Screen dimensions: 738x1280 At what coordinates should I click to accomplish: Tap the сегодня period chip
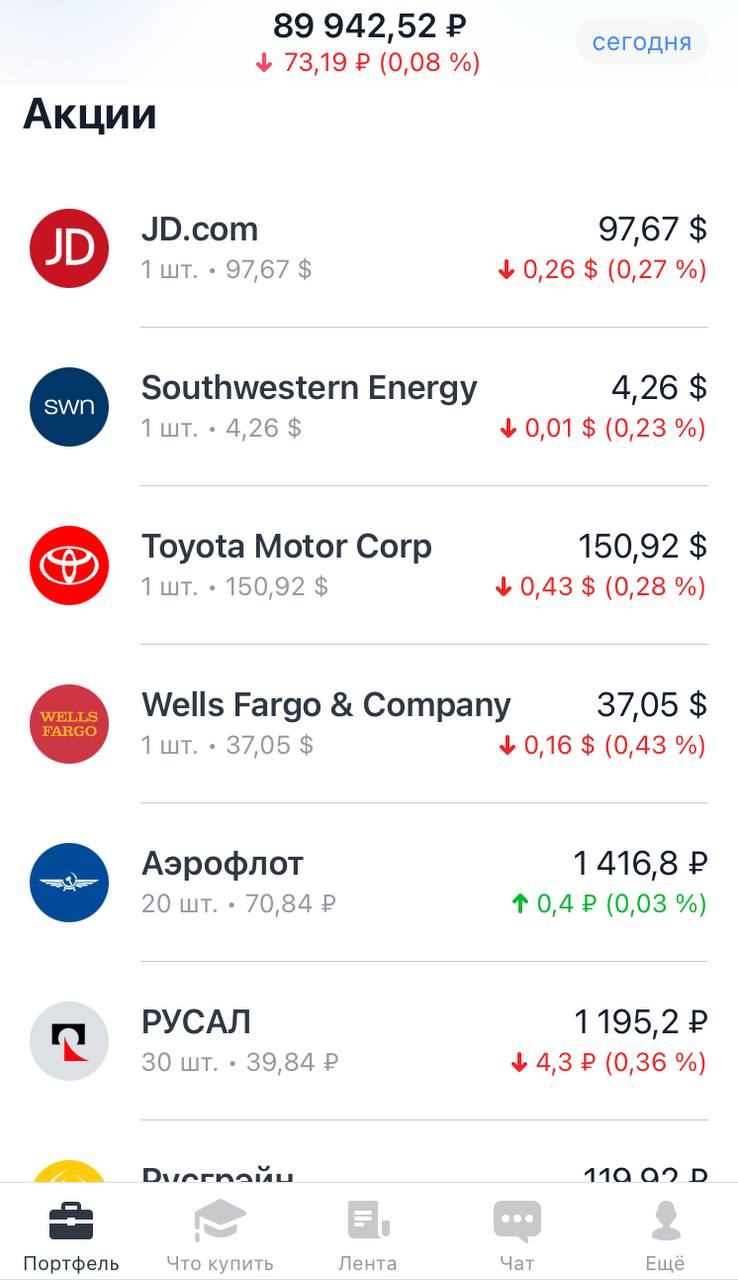(x=641, y=42)
